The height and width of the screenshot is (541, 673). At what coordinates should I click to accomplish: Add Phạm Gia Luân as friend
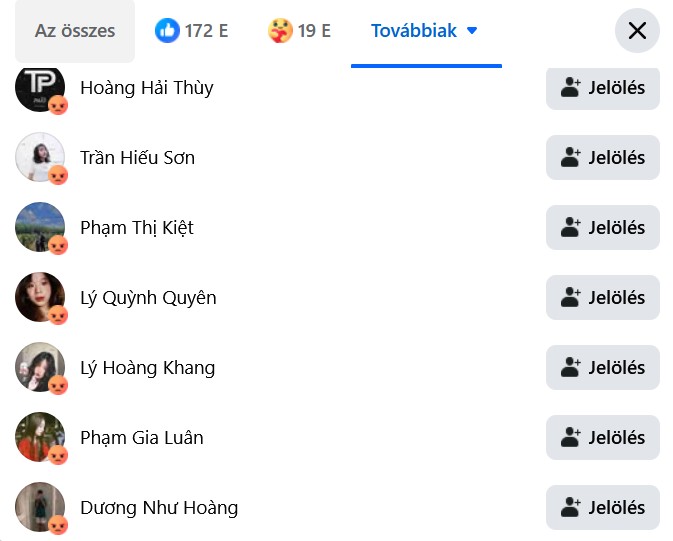pyautogui.click(x=603, y=438)
